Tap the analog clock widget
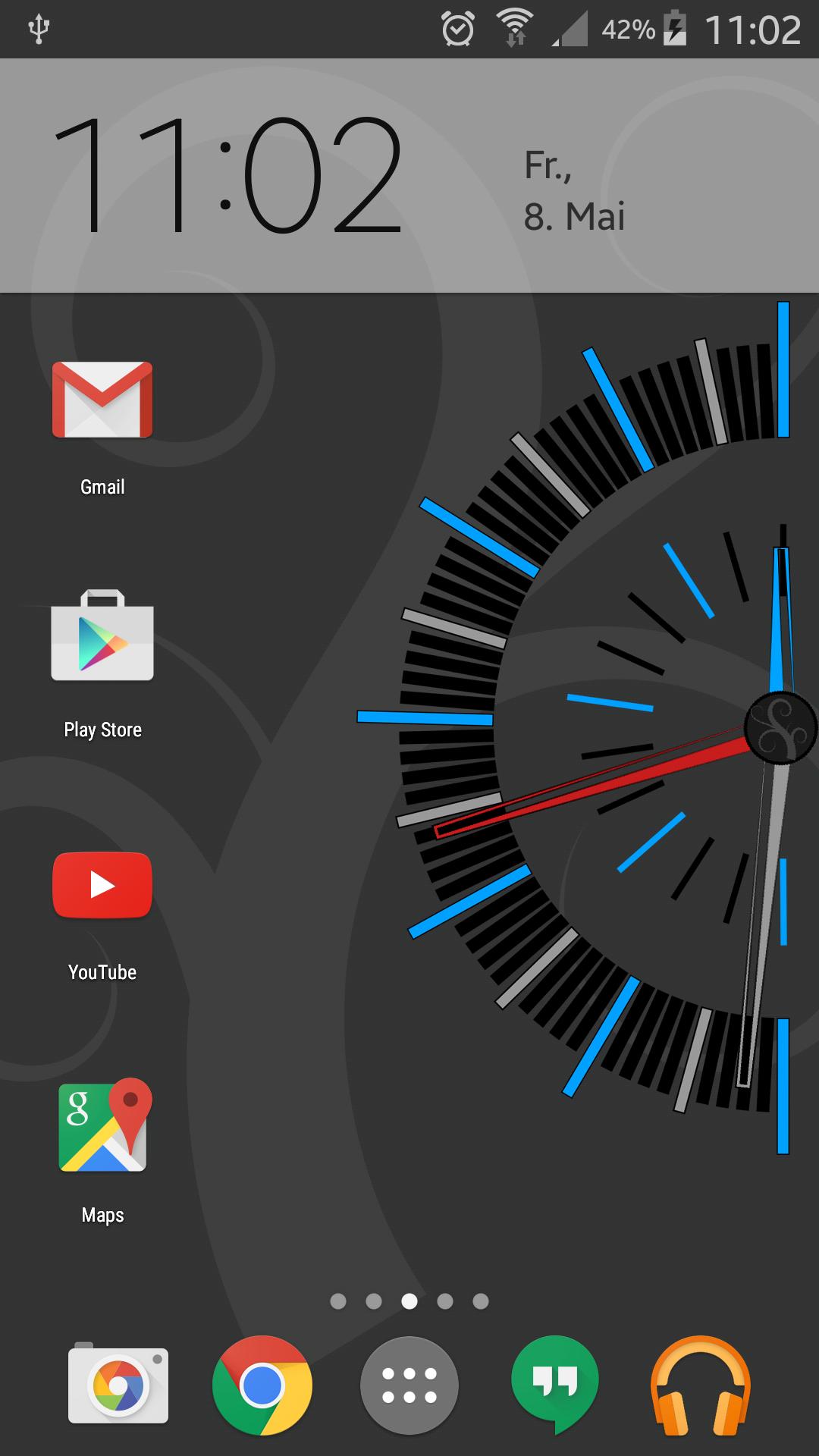Viewport: 819px width, 1456px height. click(x=607, y=728)
